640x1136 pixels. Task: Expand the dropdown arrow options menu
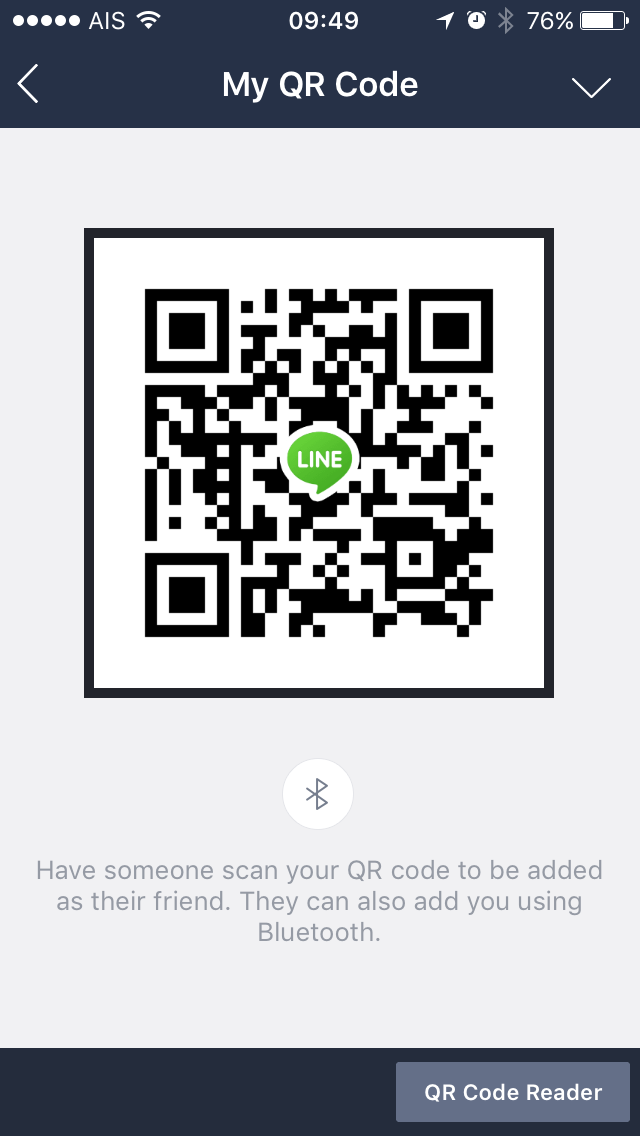click(591, 87)
